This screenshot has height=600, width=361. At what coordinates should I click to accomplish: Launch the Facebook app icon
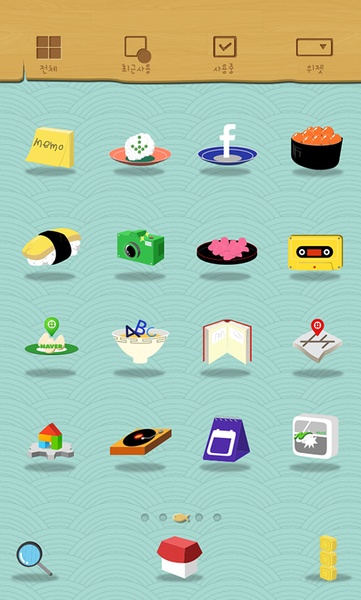tap(227, 145)
